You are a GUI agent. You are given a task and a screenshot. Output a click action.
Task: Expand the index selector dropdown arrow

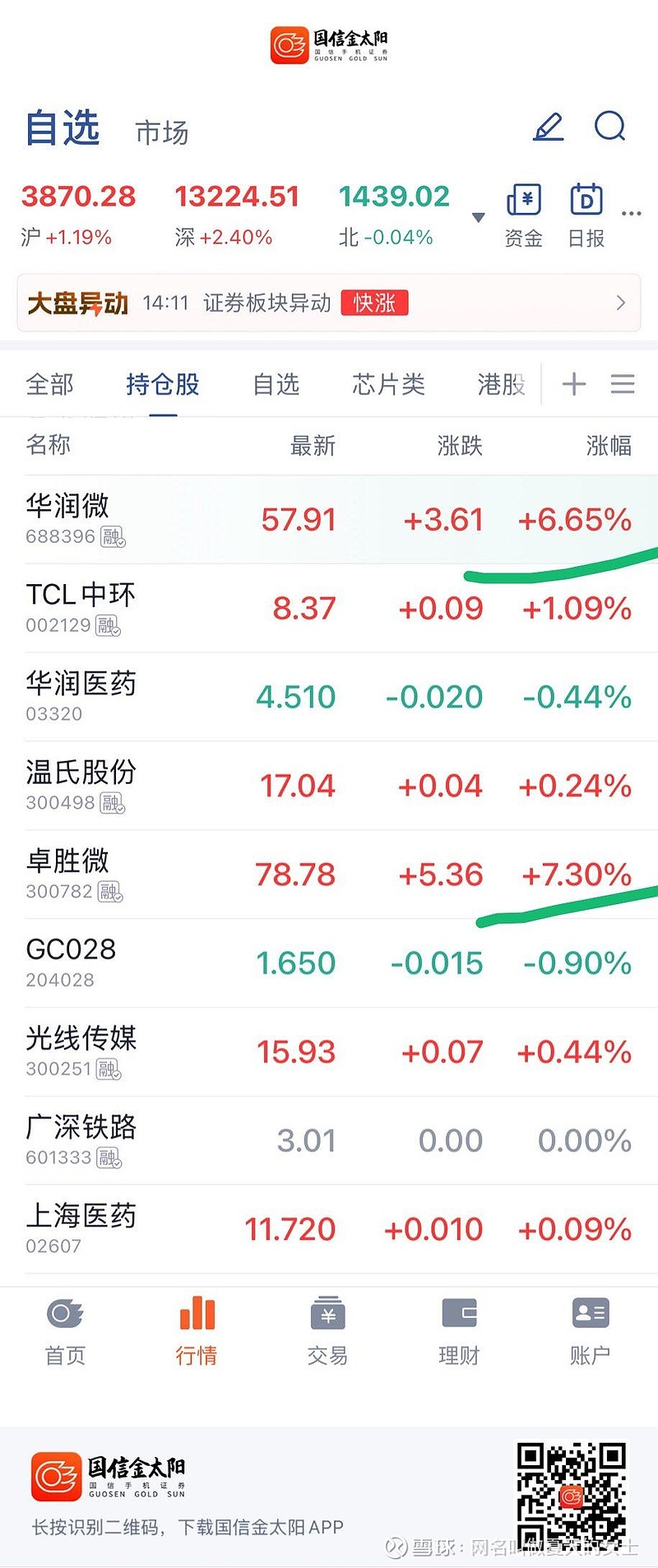coord(478,216)
